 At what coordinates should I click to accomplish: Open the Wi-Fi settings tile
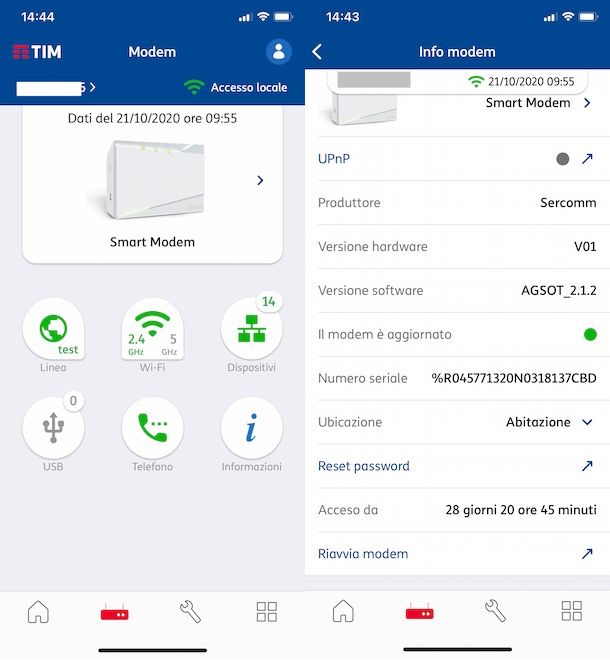pyautogui.click(x=152, y=330)
